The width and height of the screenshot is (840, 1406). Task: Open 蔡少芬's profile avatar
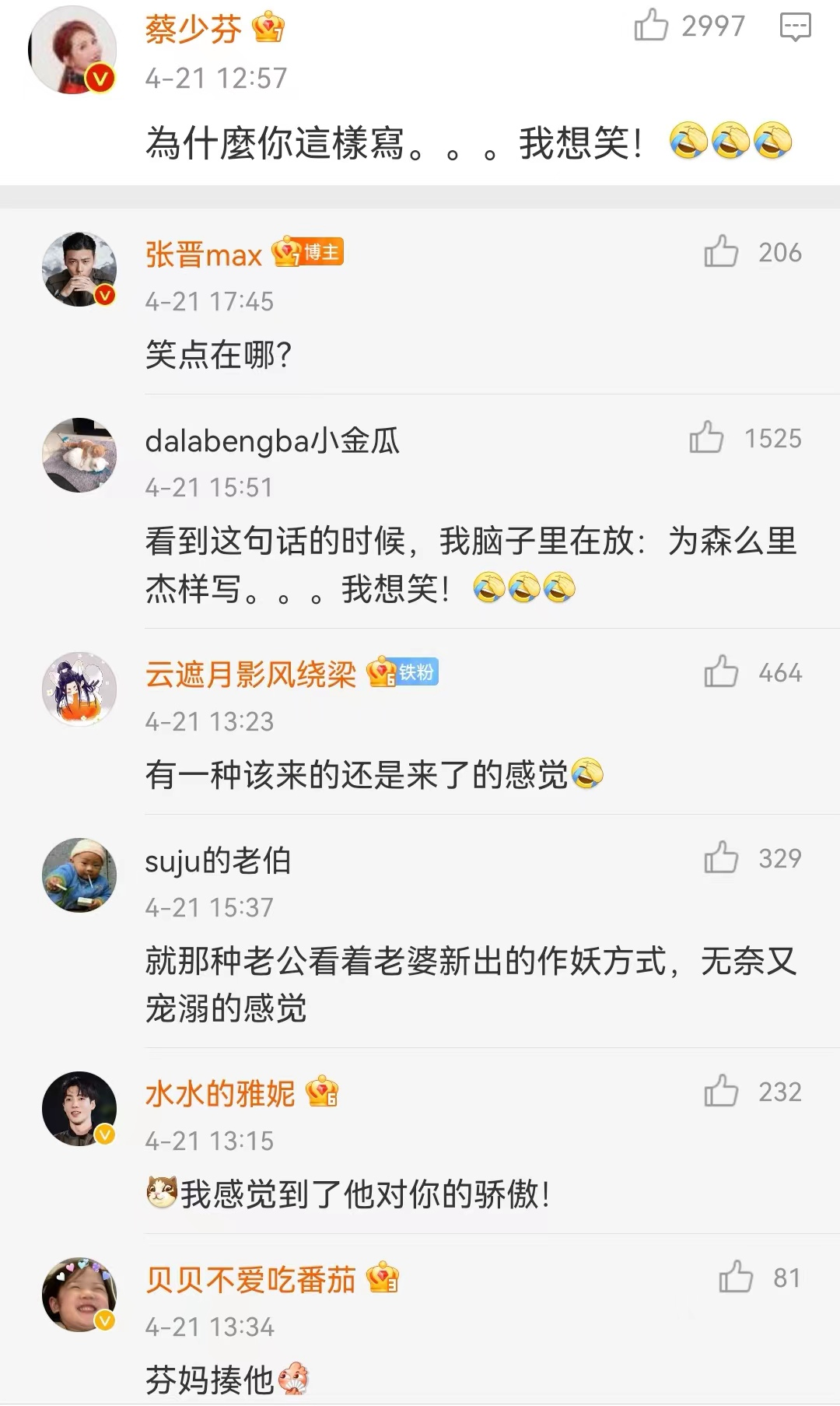click(72, 50)
